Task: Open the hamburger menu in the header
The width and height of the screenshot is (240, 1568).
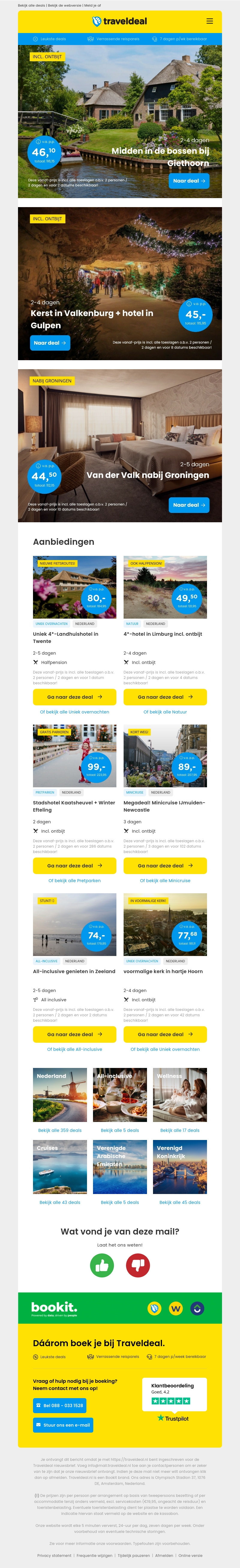Action: (x=209, y=21)
